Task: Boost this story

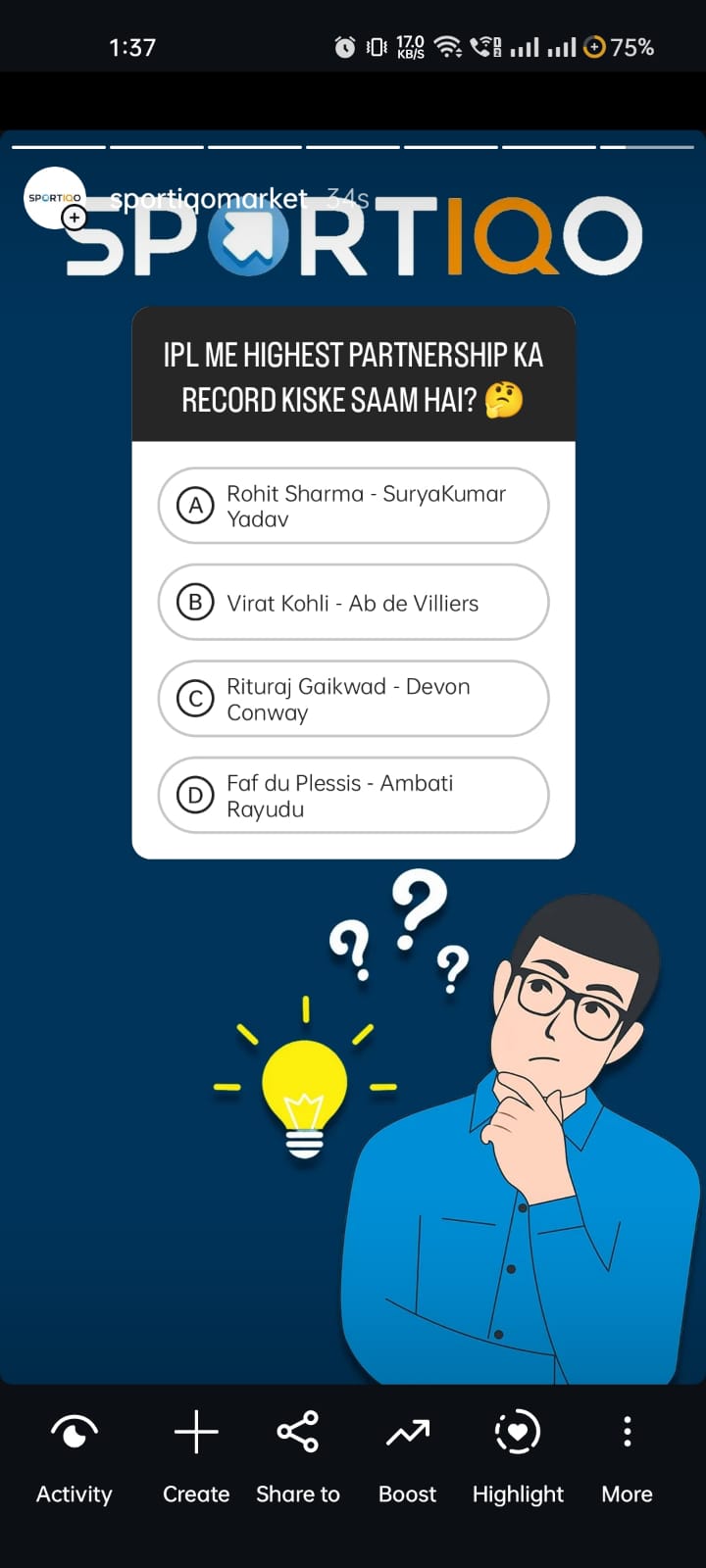Action: click(407, 1456)
